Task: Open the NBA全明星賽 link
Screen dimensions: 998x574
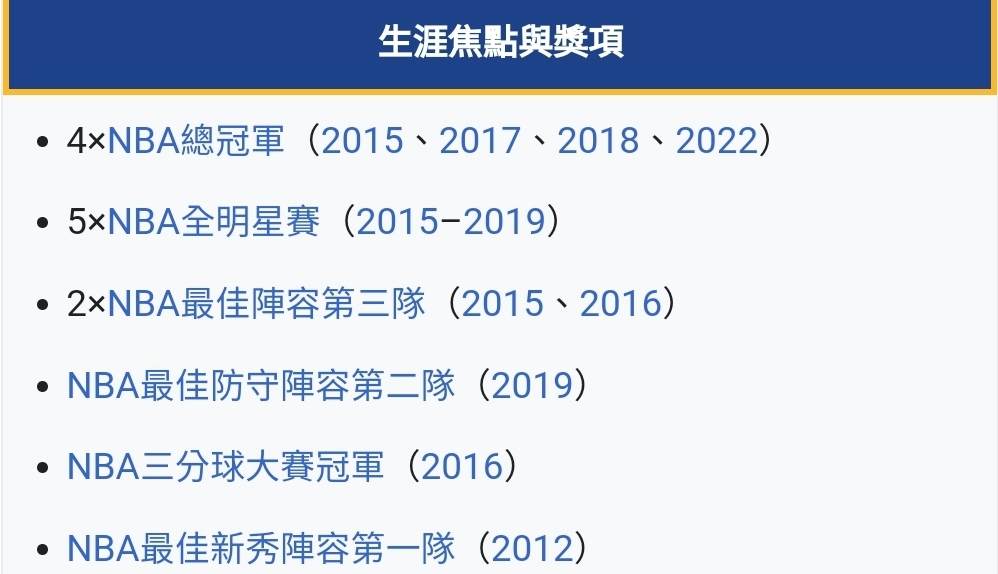Action: (213, 222)
